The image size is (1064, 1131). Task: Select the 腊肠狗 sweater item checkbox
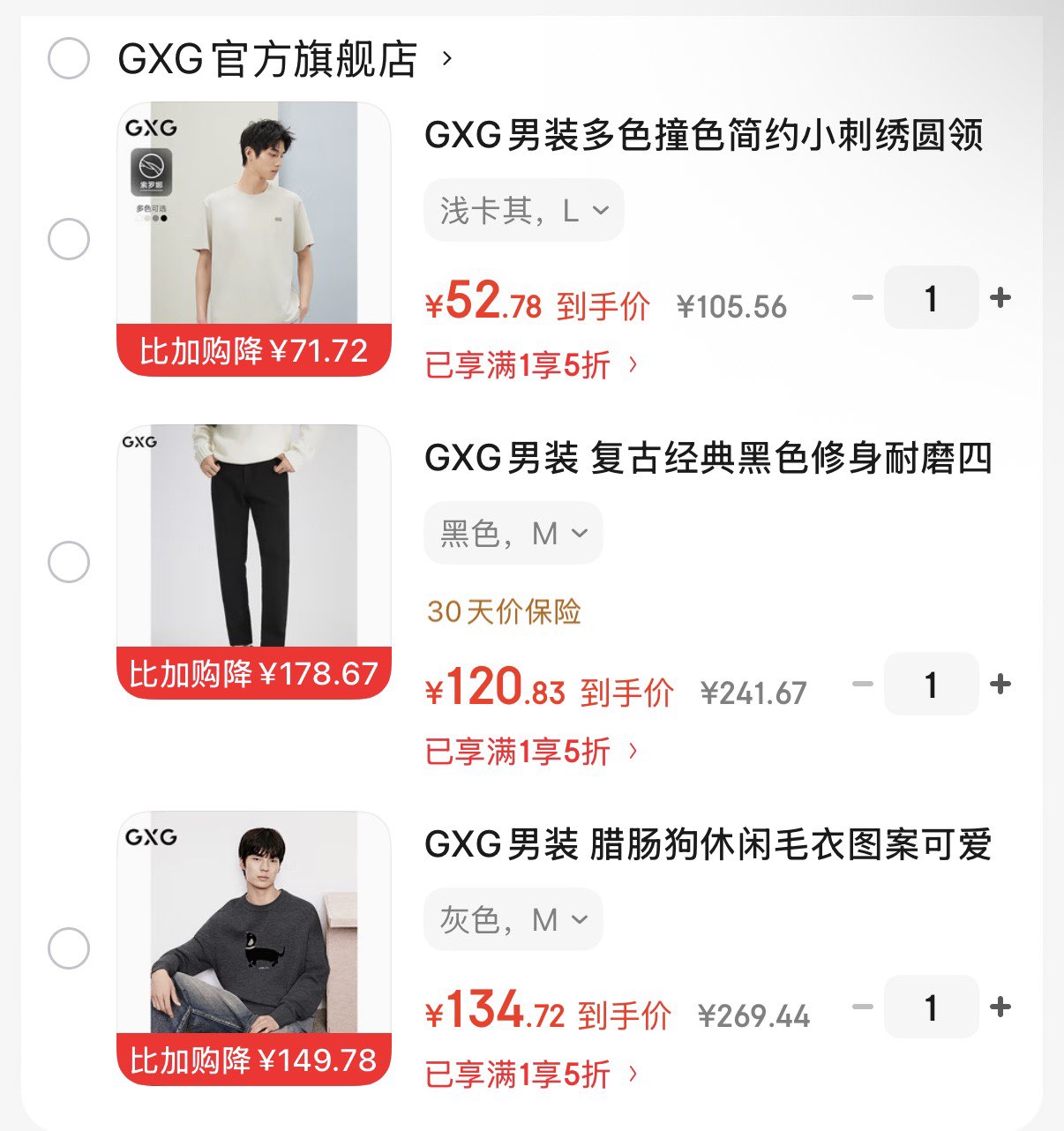[x=69, y=948]
